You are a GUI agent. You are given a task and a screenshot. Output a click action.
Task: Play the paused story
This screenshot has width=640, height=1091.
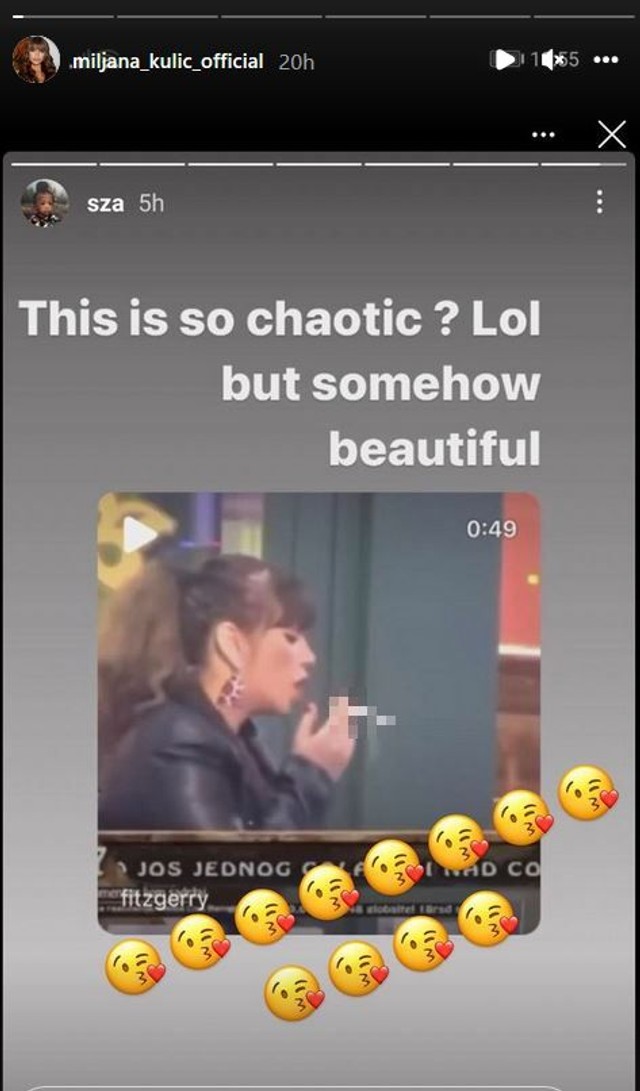coord(506,60)
